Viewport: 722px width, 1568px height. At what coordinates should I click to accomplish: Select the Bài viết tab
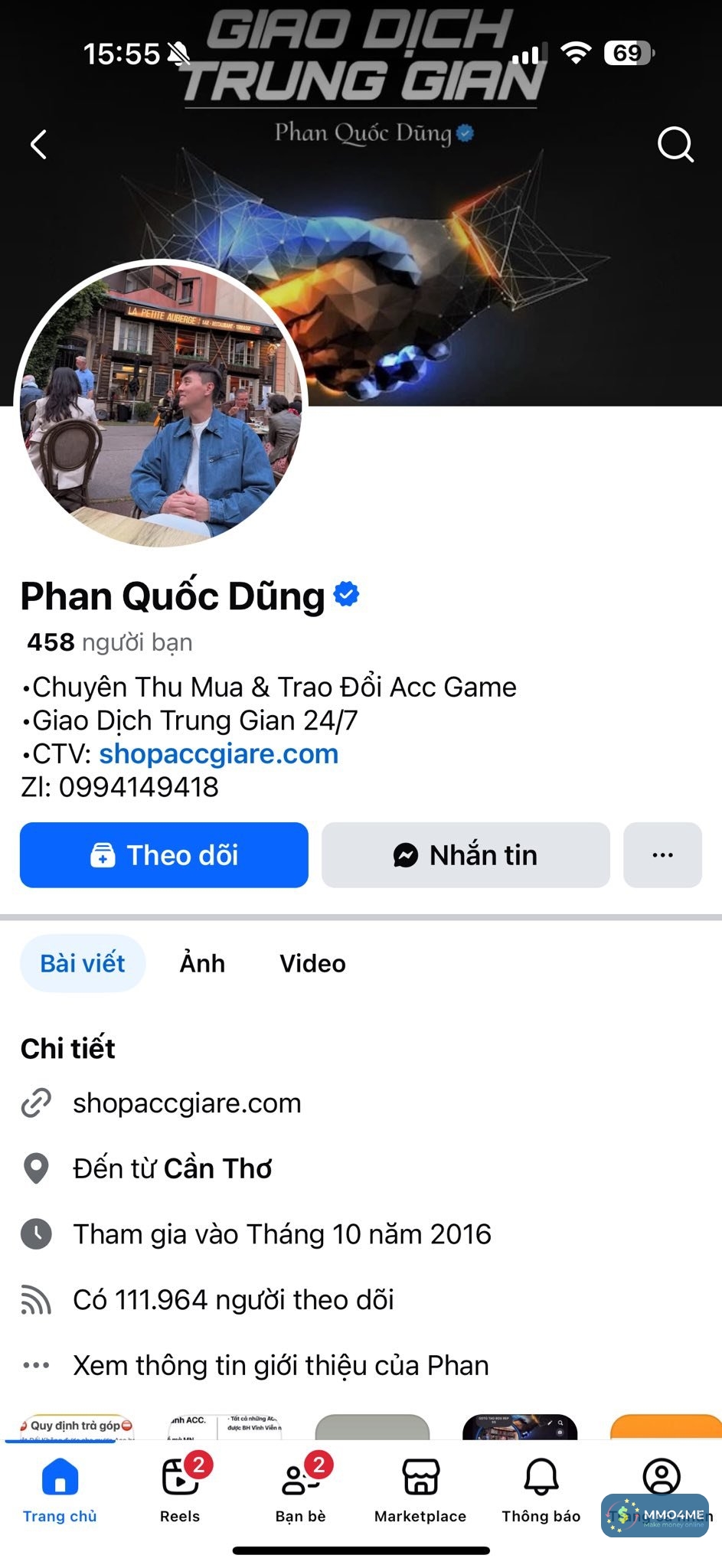[83, 963]
